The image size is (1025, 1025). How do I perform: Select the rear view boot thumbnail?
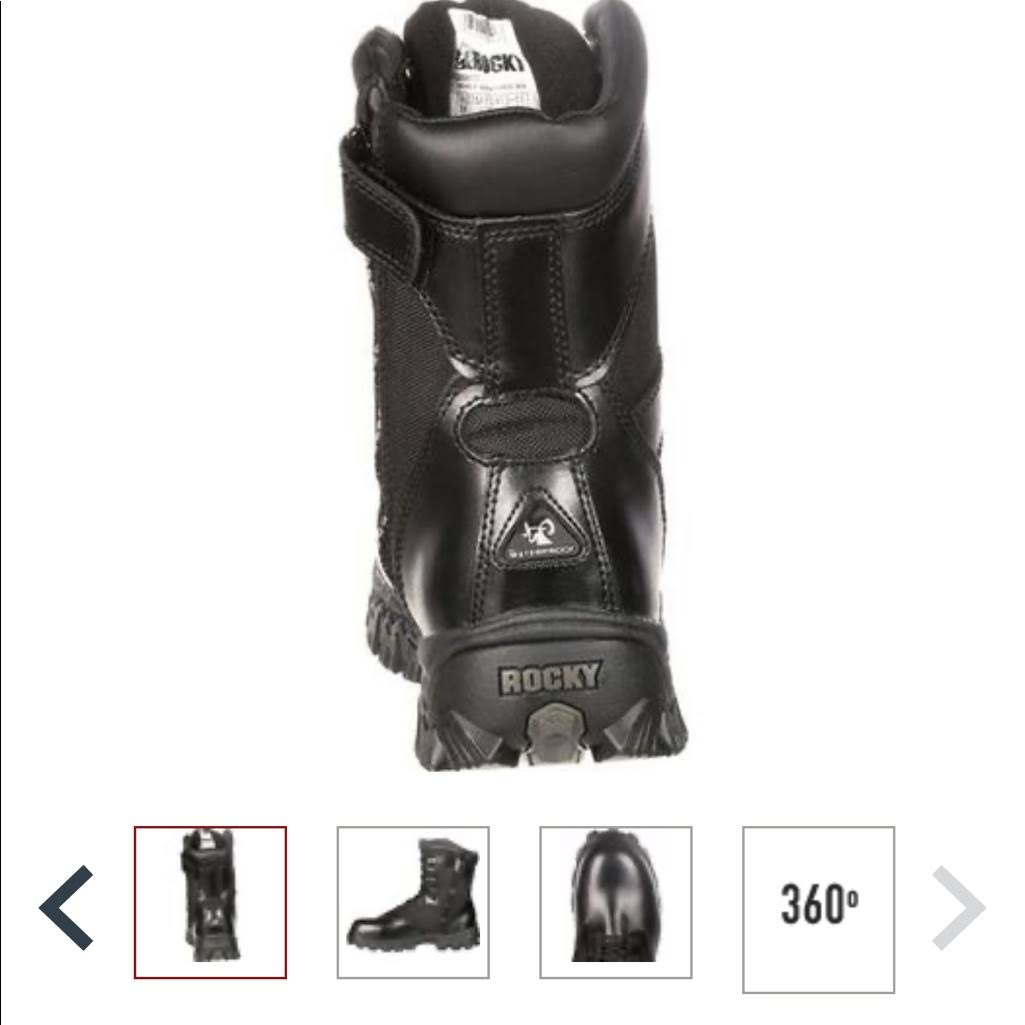(x=210, y=902)
